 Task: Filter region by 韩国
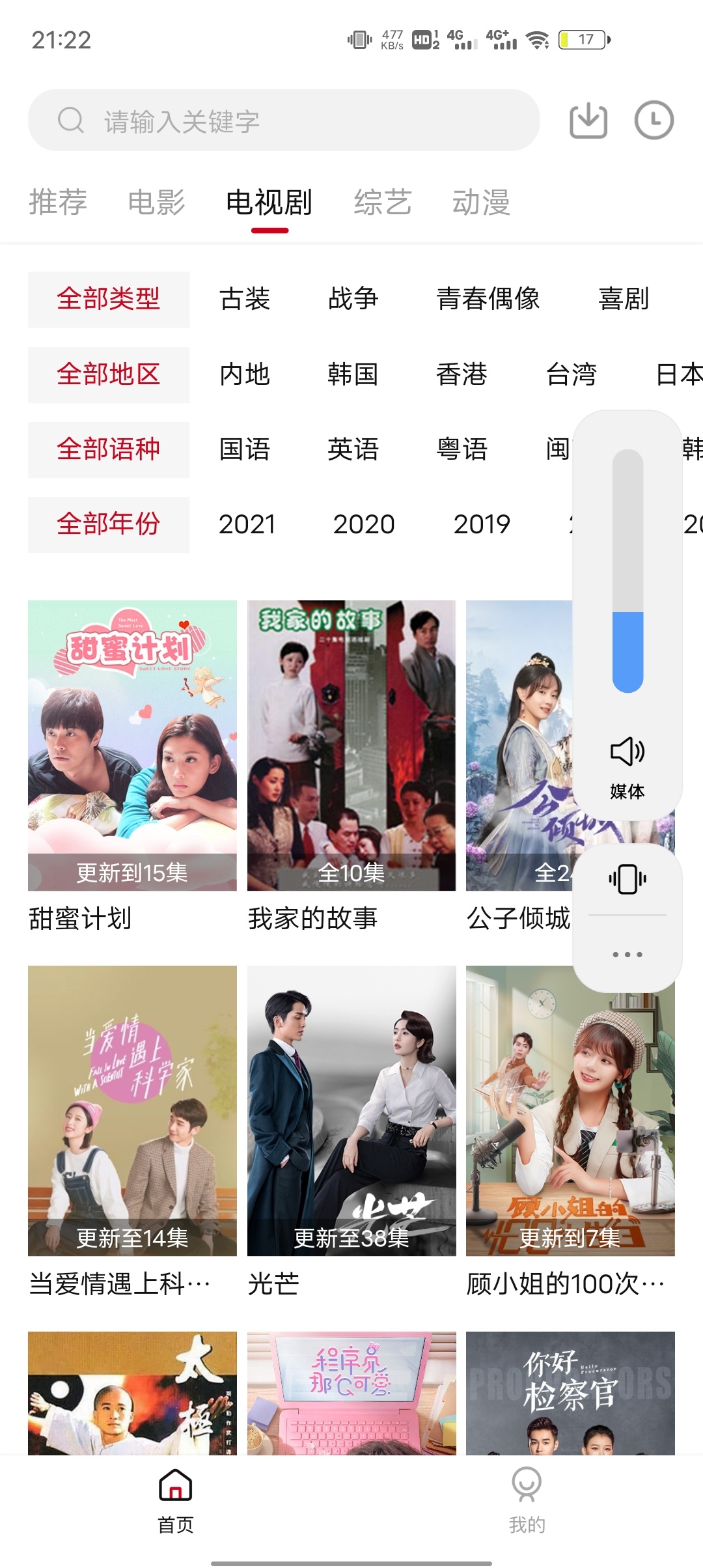pyautogui.click(x=353, y=374)
